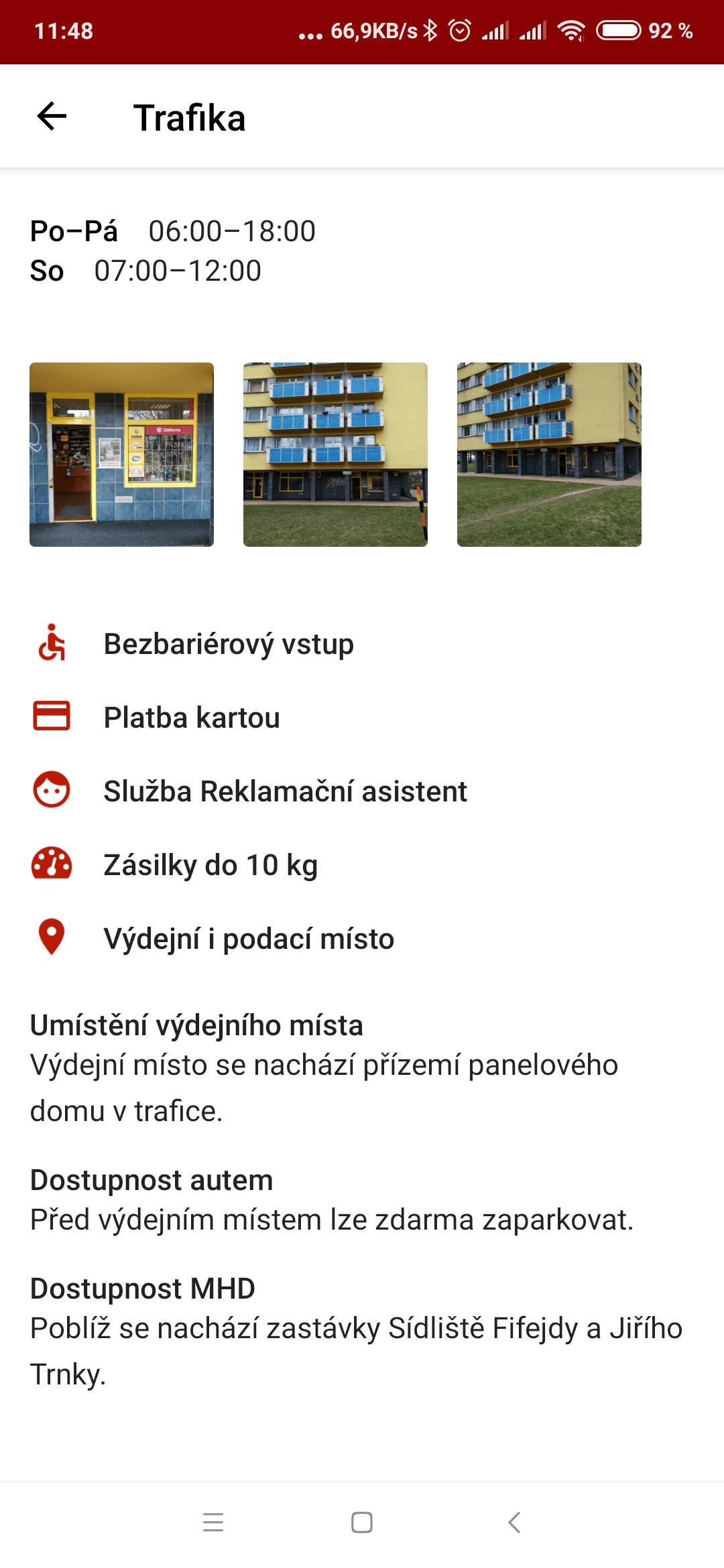
Task: Tap the system home button
Action: click(362, 1522)
